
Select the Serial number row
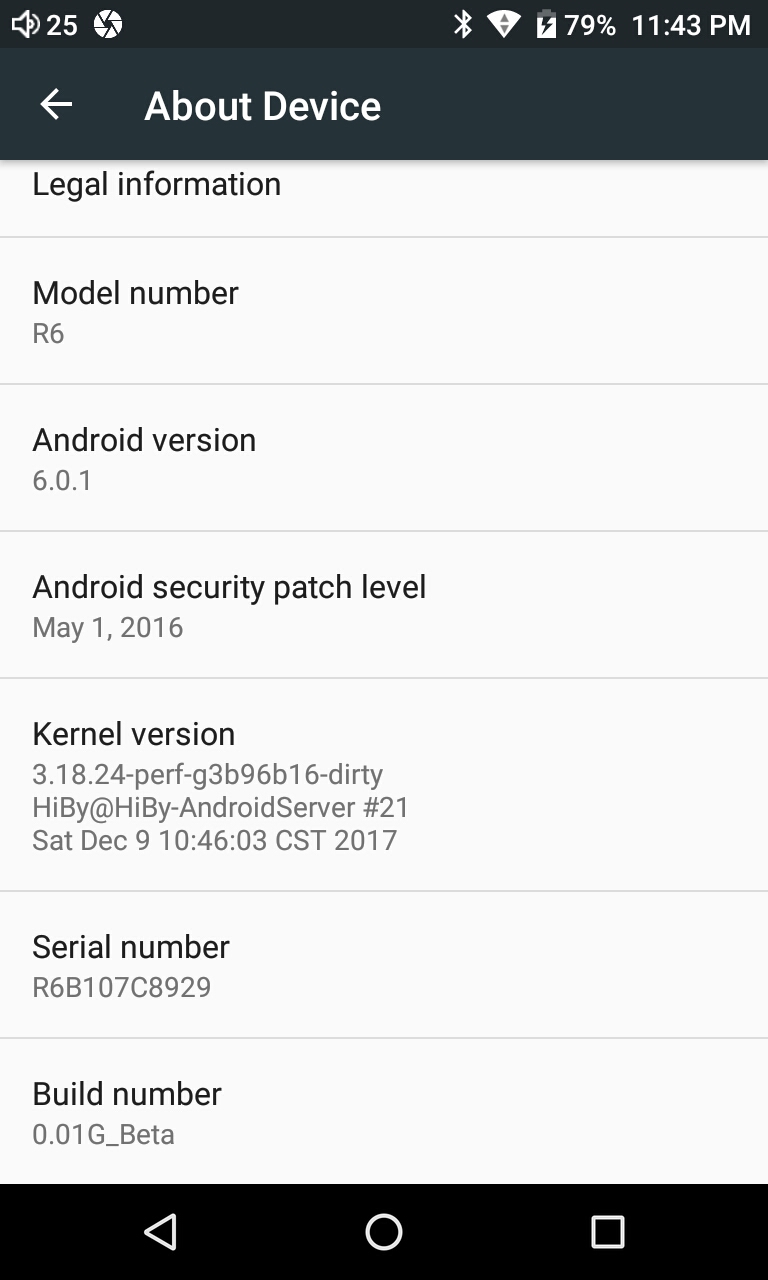(x=384, y=965)
